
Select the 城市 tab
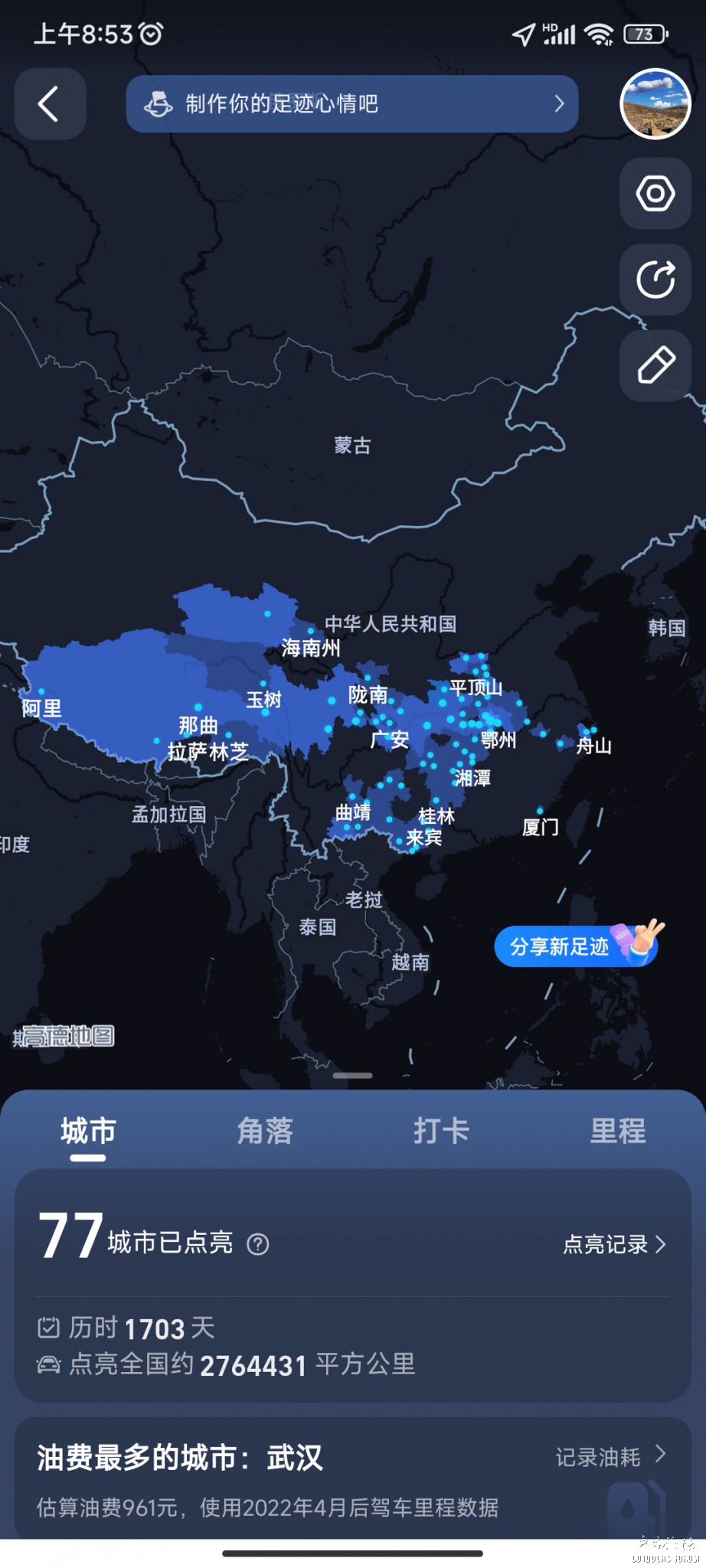[88, 1131]
